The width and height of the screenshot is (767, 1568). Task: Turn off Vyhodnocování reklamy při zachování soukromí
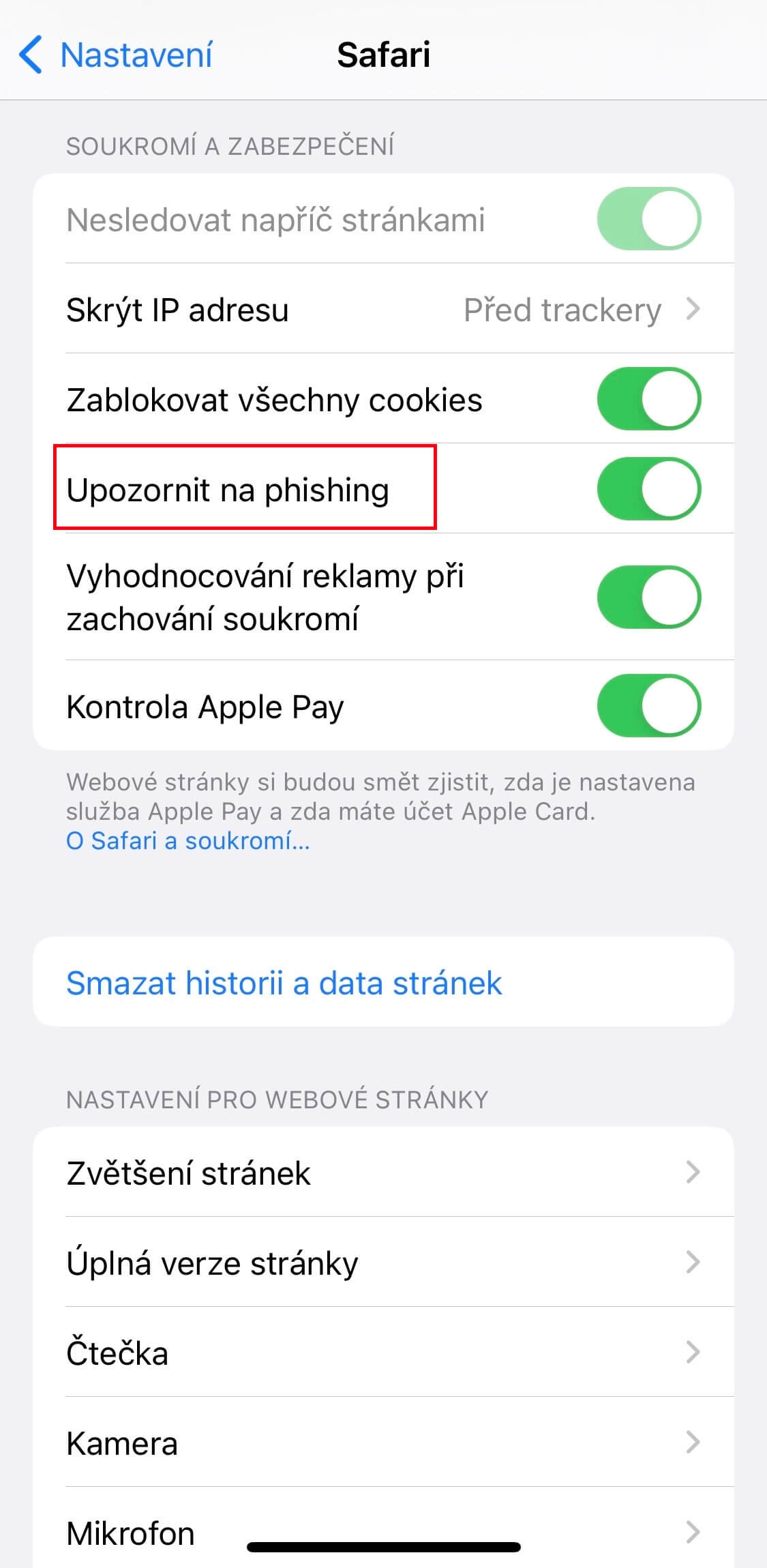pos(649,597)
